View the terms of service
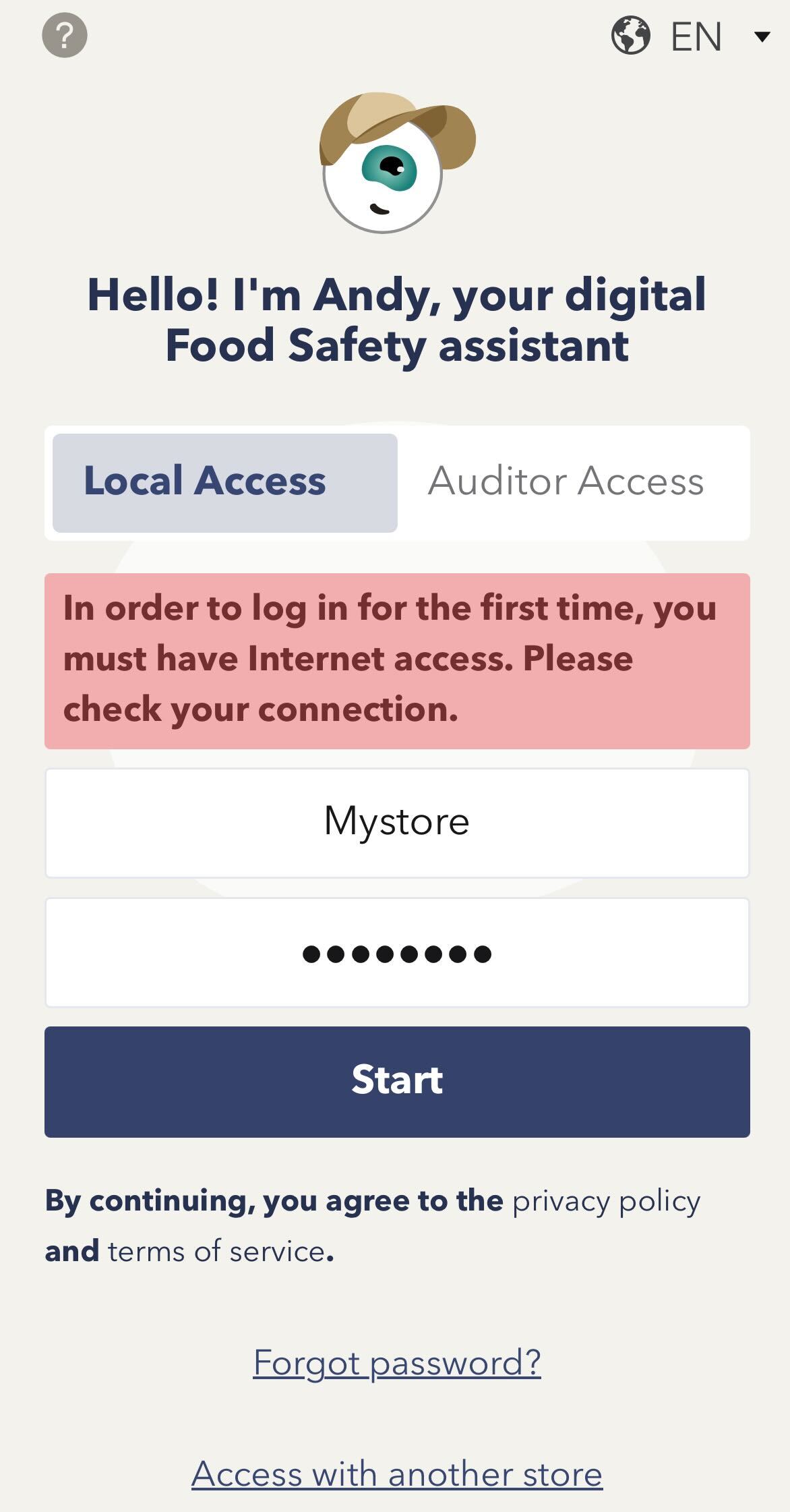 [216, 1252]
